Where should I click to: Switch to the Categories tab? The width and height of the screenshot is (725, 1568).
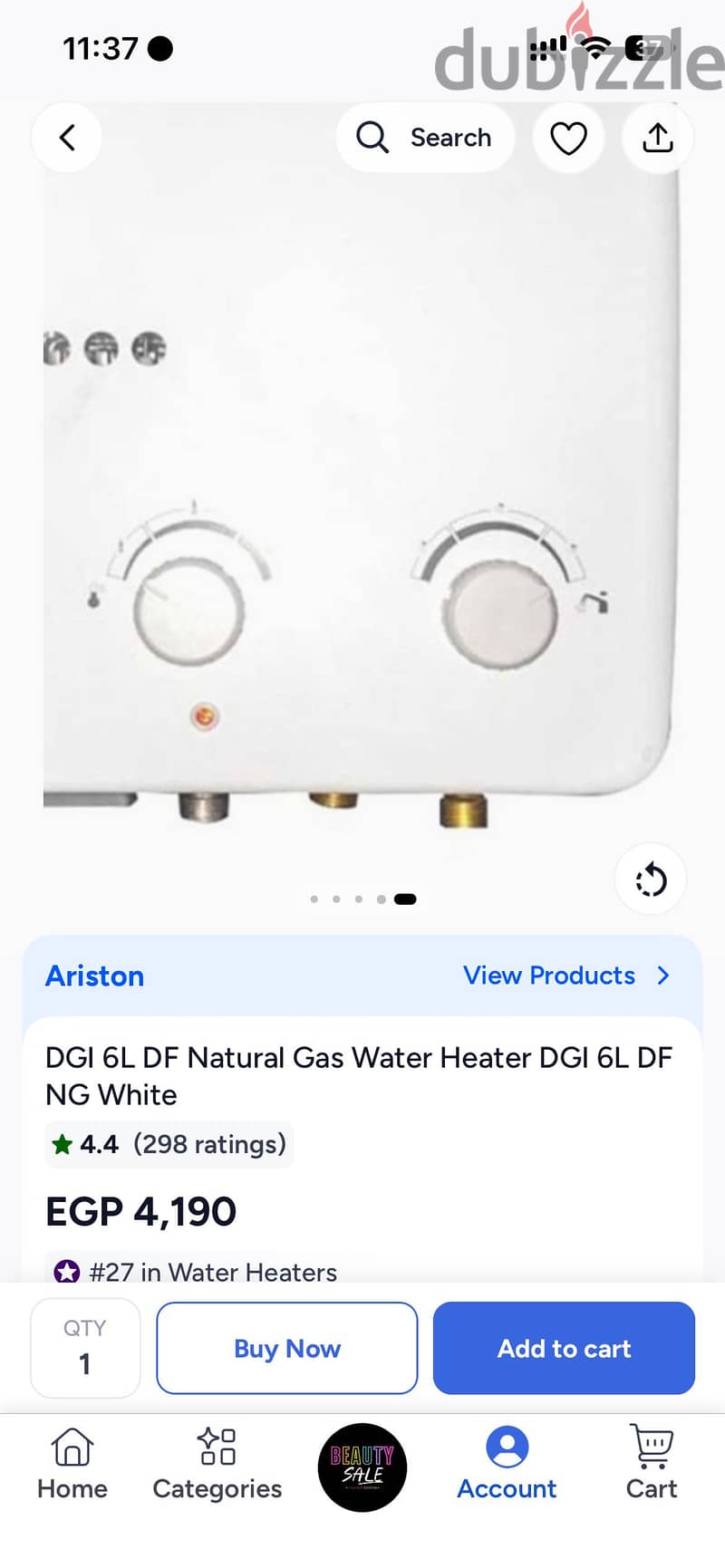point(217,1465)
